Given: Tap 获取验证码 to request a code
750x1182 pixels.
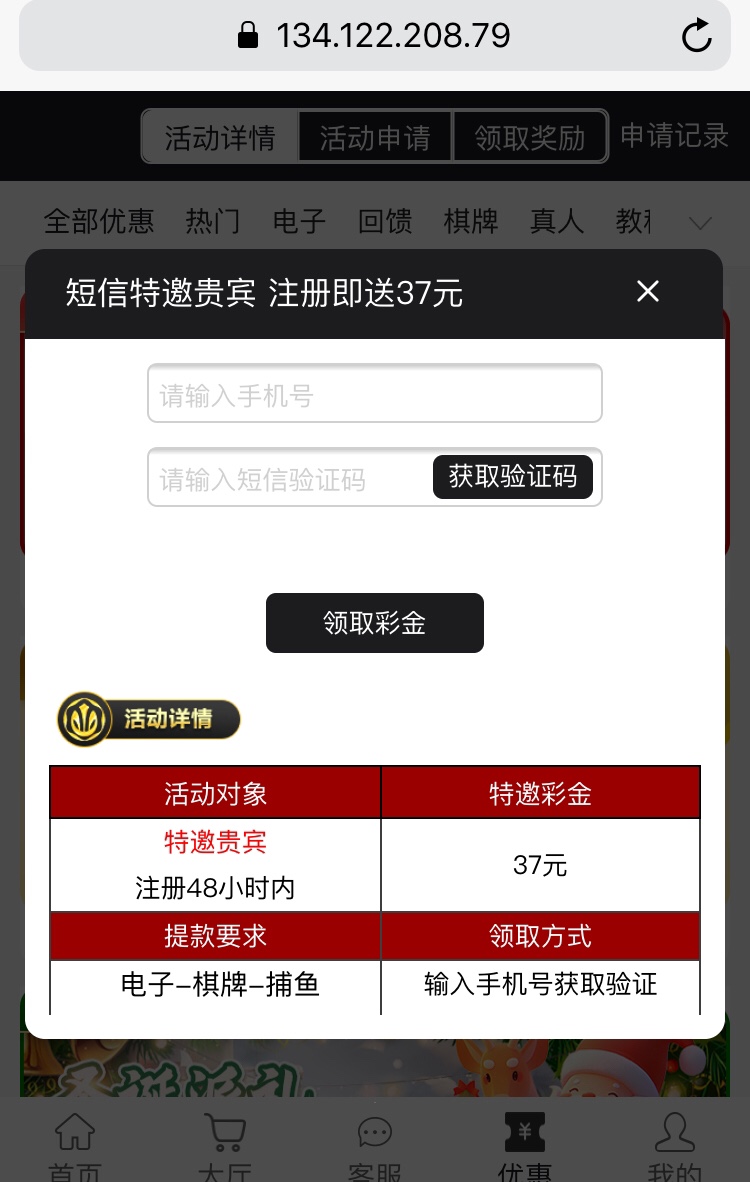Looking at the screenshot, I should 512,477.
